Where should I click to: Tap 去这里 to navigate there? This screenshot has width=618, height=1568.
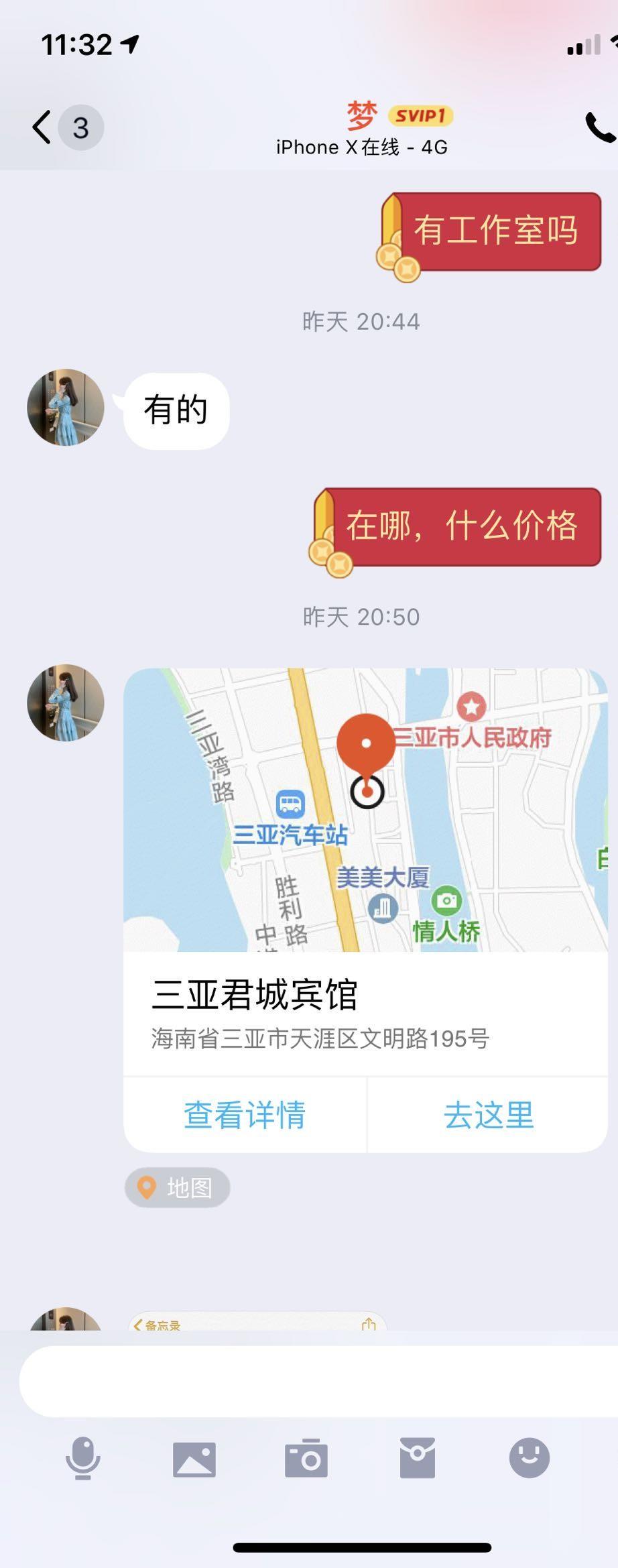[x=488, y=1115]
